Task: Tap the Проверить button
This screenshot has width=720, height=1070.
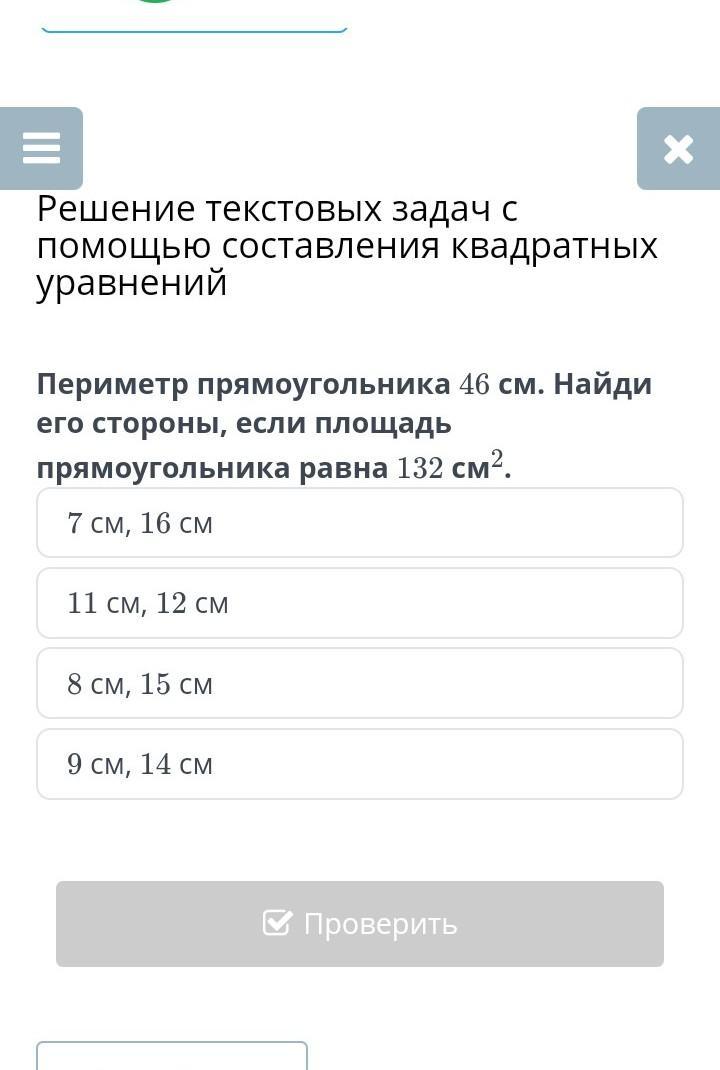Action: click(x=360, y=924)
